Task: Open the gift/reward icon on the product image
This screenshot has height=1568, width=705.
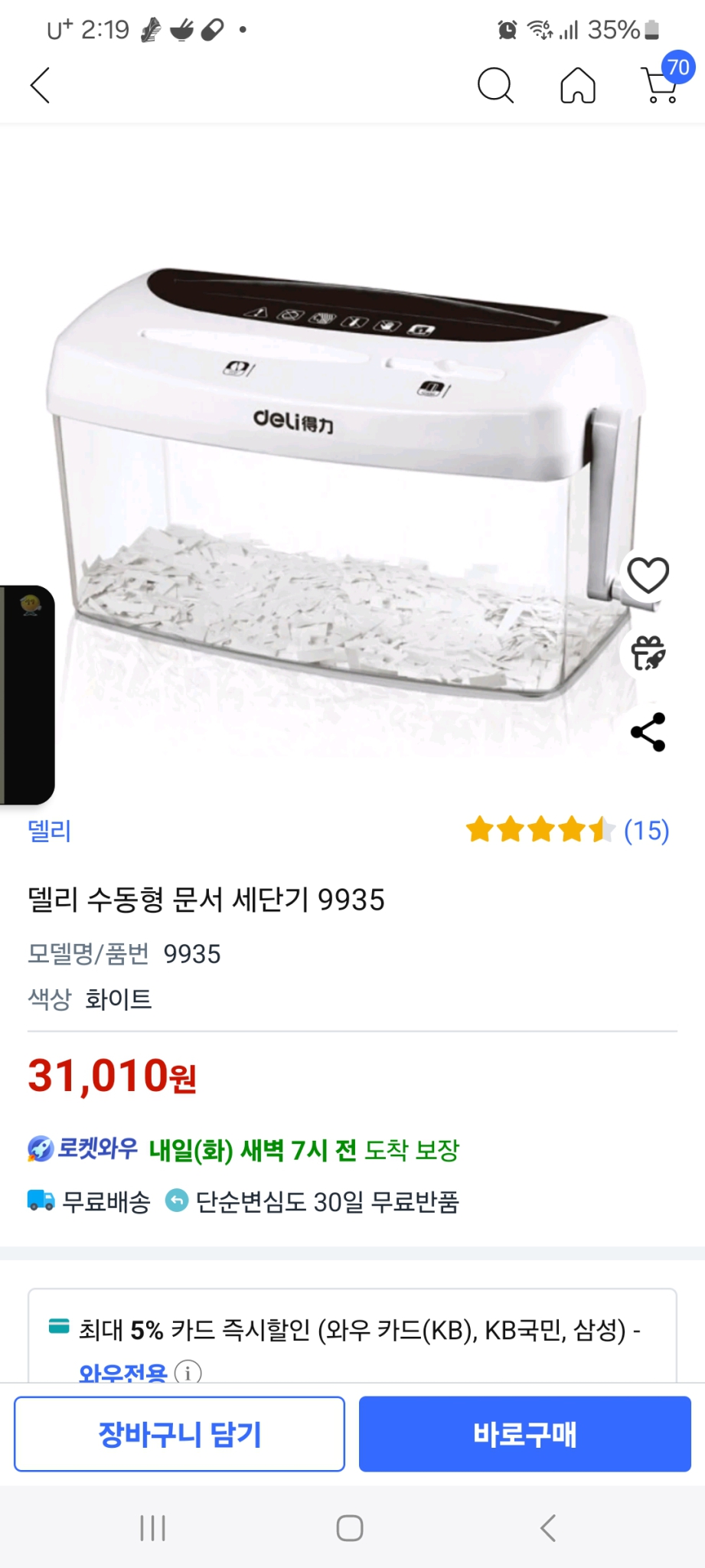Action: coord(648,655)
